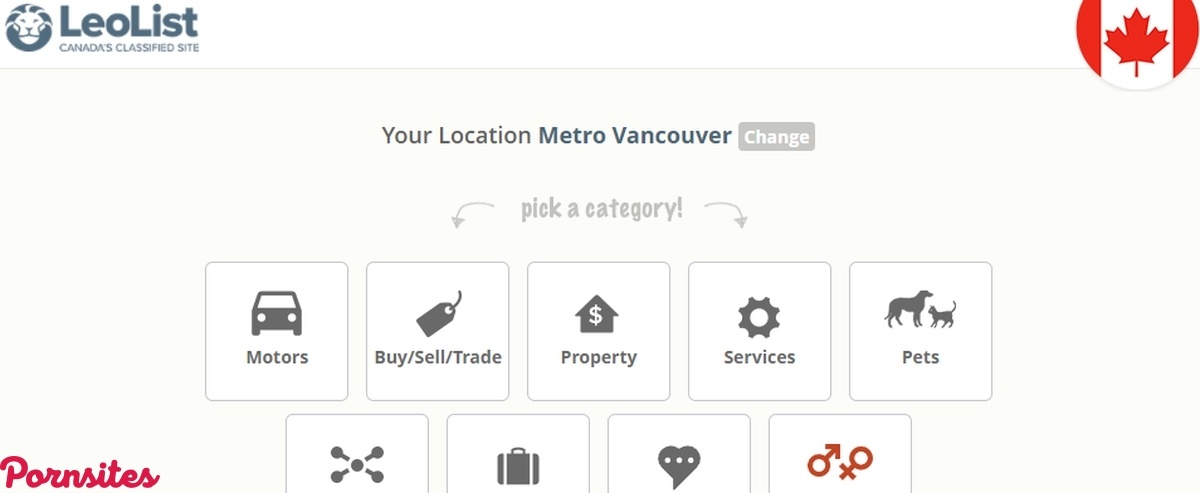This screenshot has width=1200, height=493.
Task: Open the briefcase icon category tile
Action: pos(518,455)
